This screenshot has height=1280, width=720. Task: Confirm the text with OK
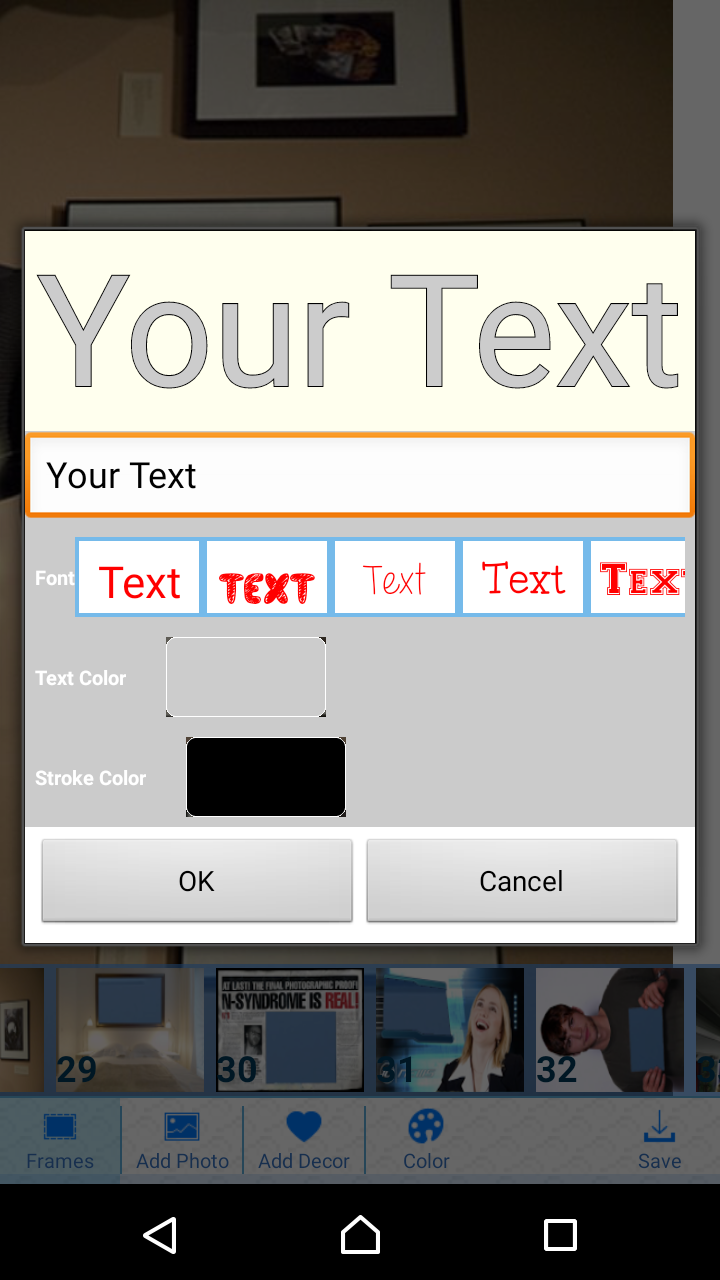[x=197, y=880]
